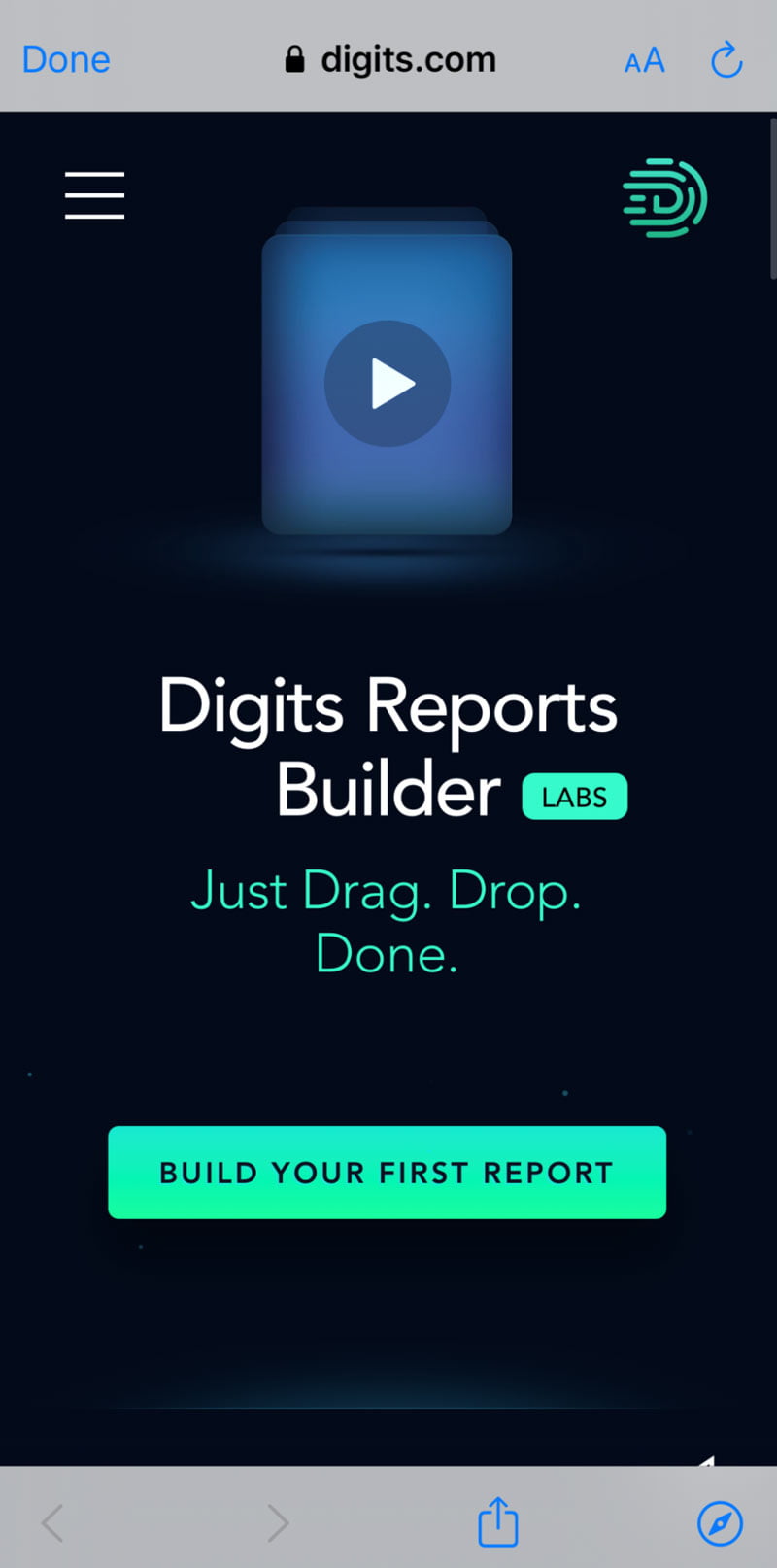The image size is (777, 1568).
Task: Open the hamburger navigation menu
Action: (94, 195)
